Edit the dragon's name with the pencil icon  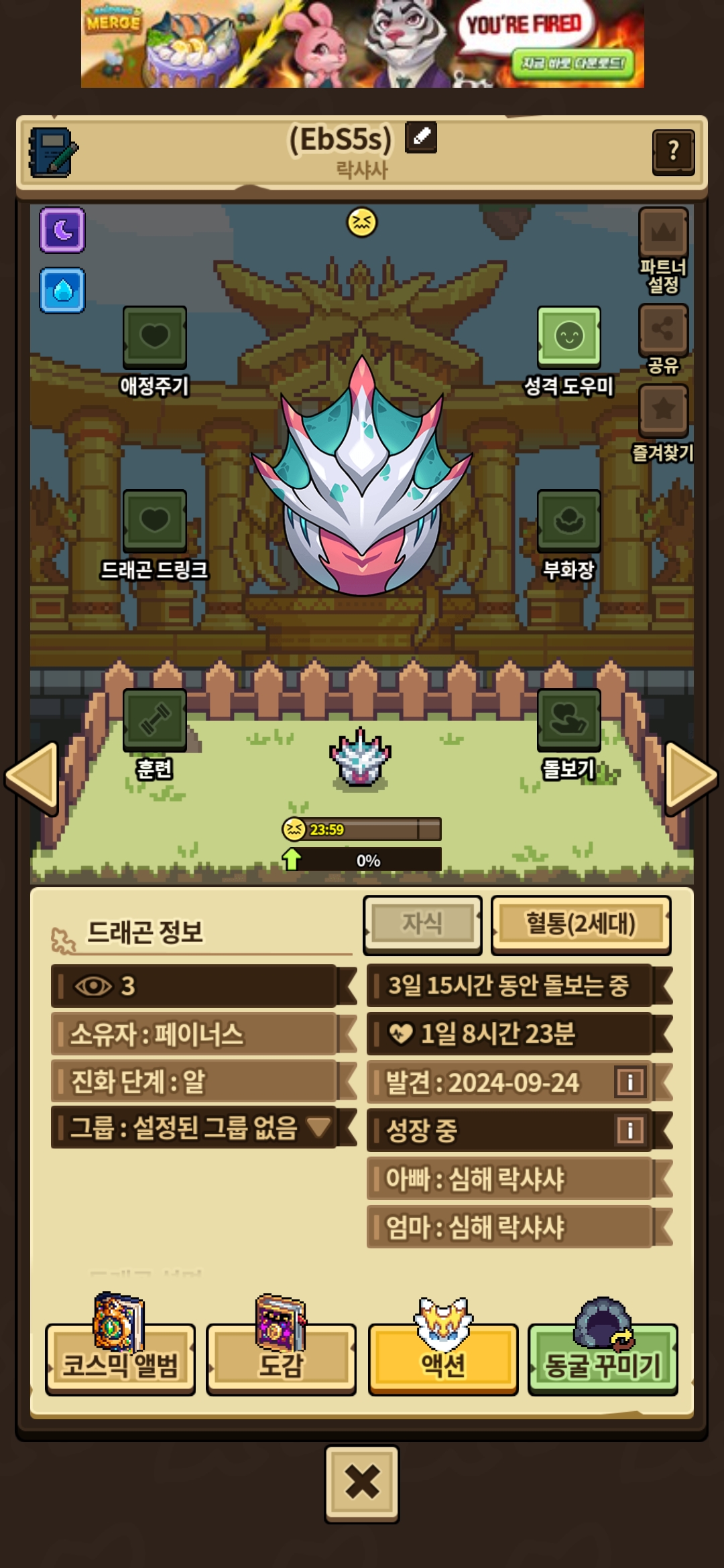tap(421, 137)
